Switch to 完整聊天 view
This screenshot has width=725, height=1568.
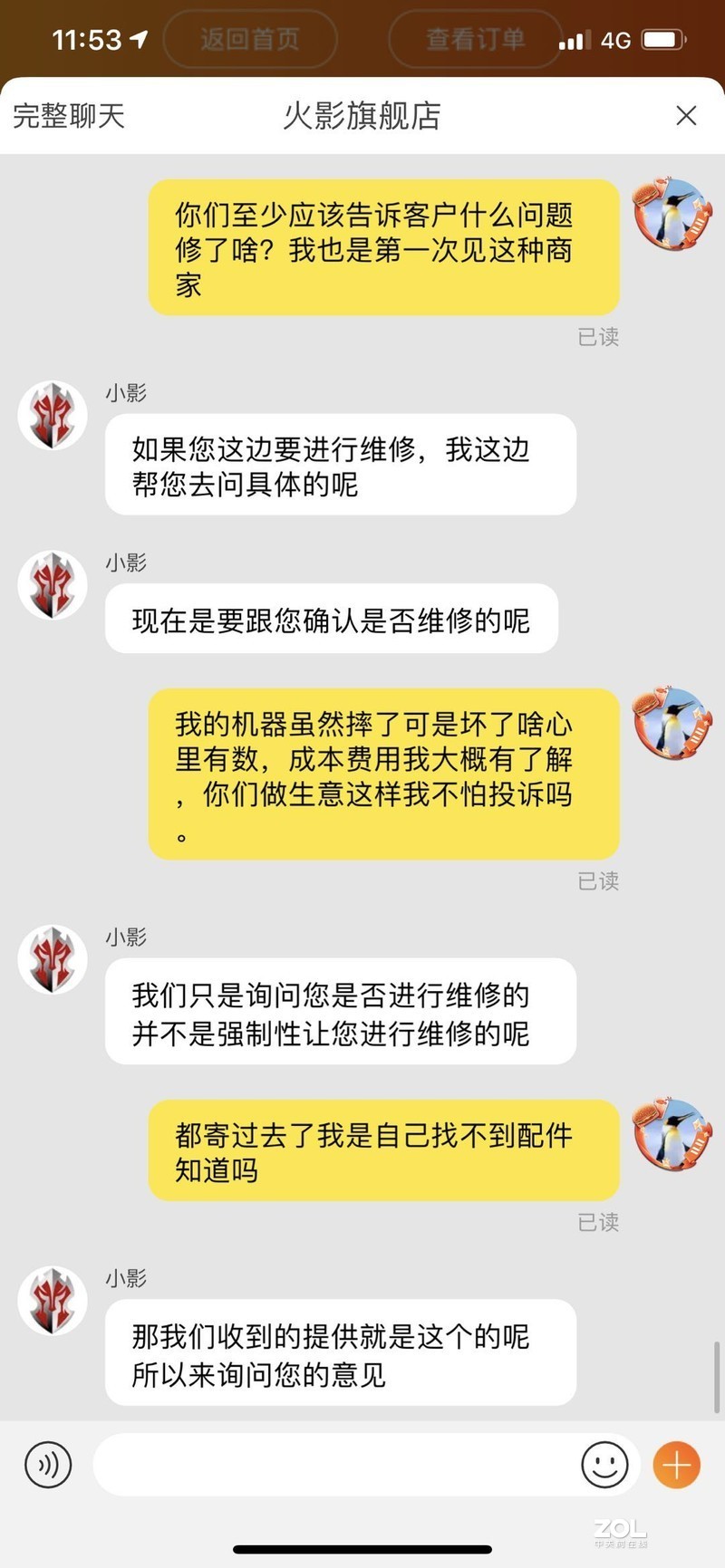click(67, 117)
